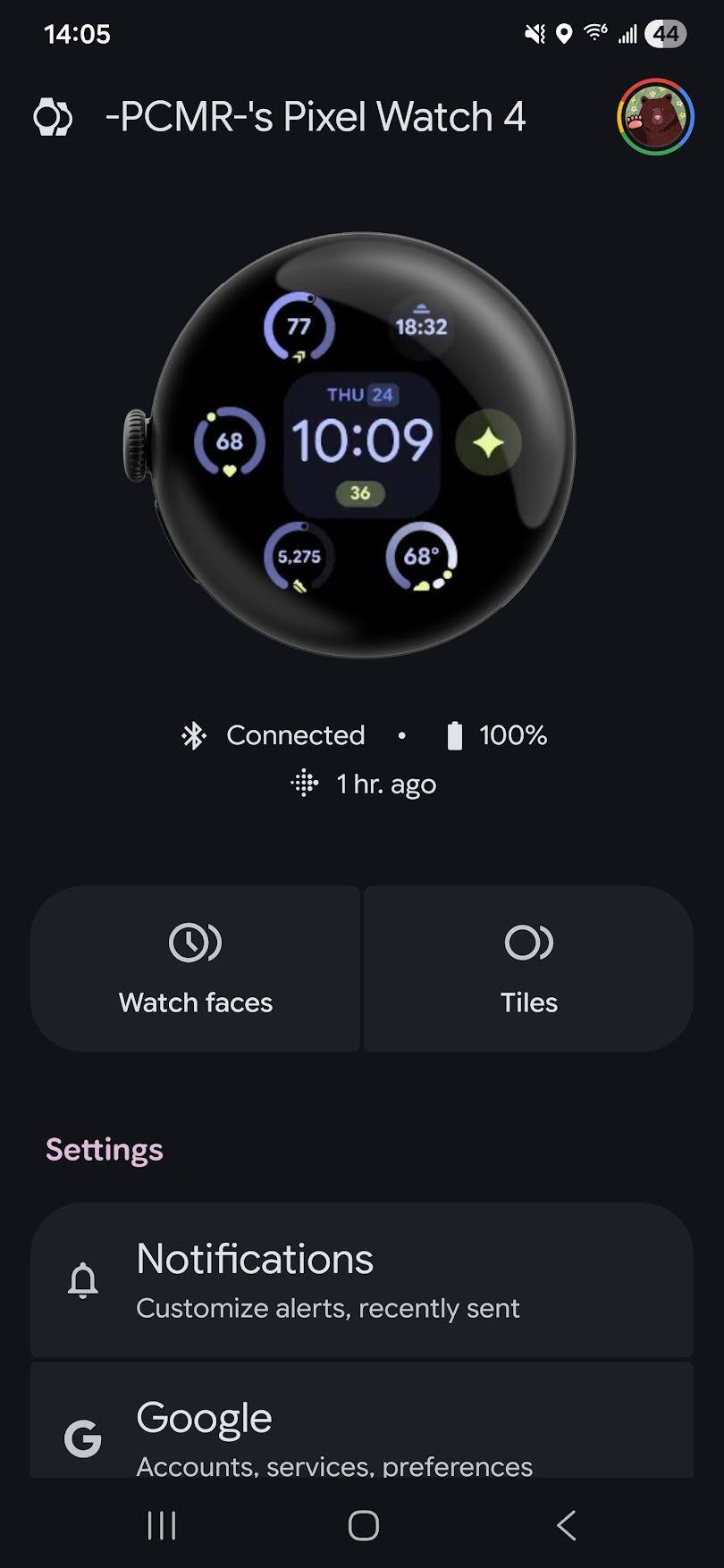Open Watch faces

pos(196,968)
